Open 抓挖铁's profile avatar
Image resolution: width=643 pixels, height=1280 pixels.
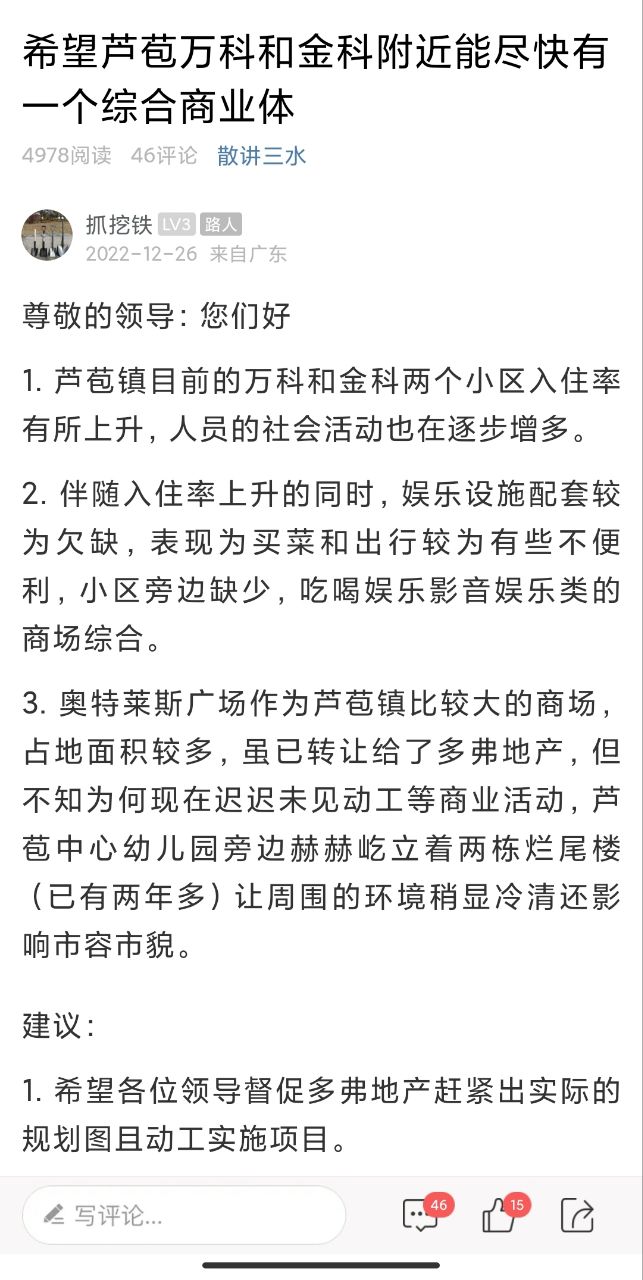pyautogui.click(x=47, y=236)
